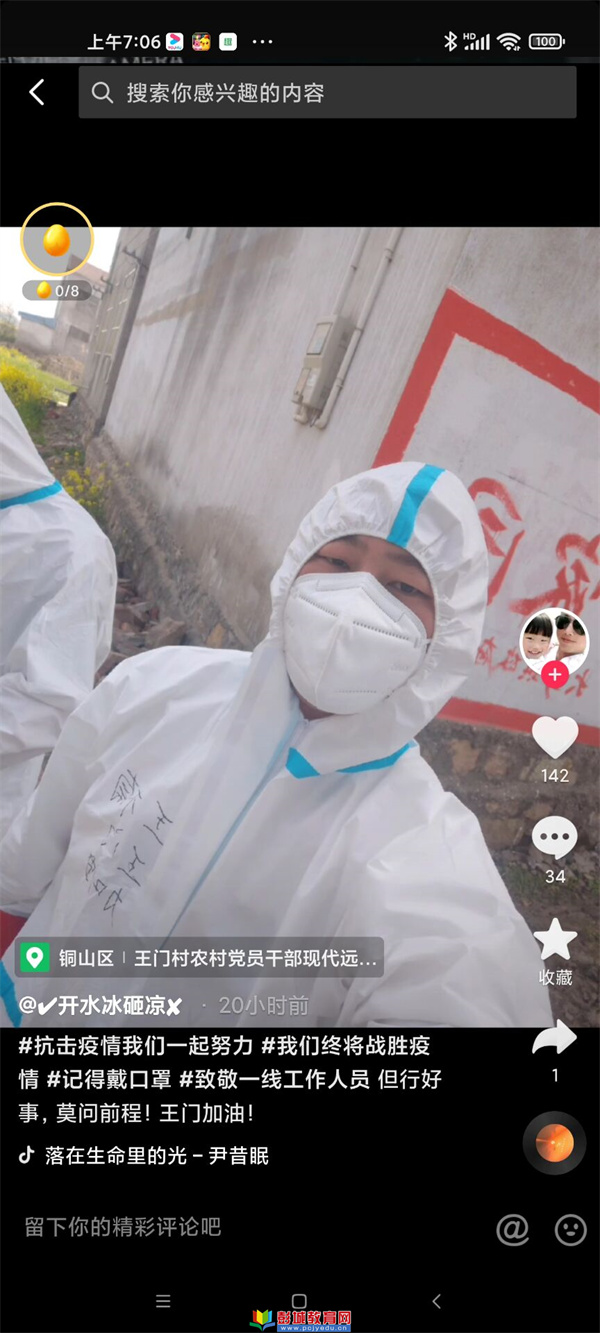Viewport: 600px width, 1333px height.
Task: Add the video to favorites 收藏
Action: (x=554, y=942)
